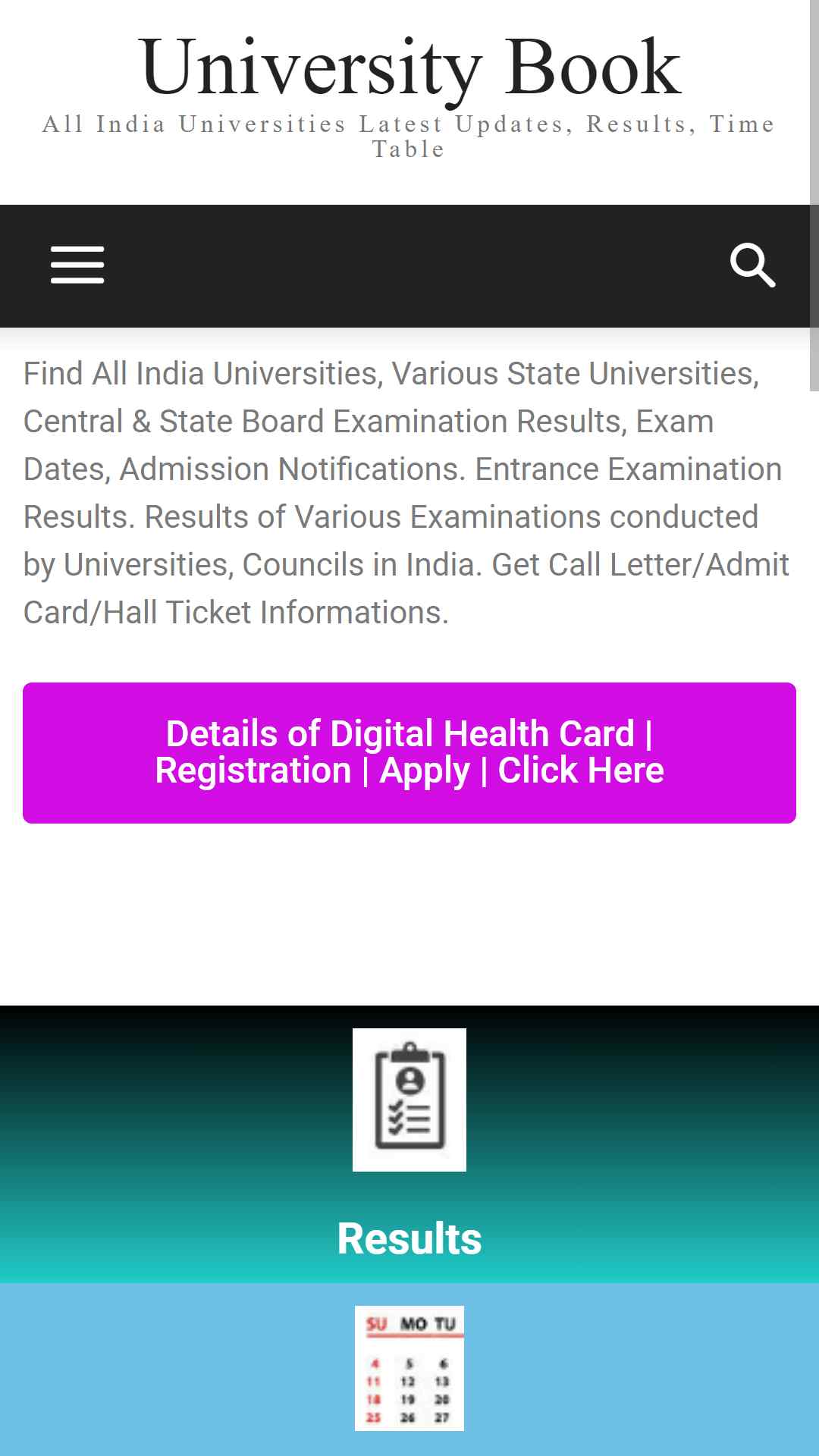Open the hamburger navigation menu
The width and height of the screenshot is (819, 1456).
[77, 265]
